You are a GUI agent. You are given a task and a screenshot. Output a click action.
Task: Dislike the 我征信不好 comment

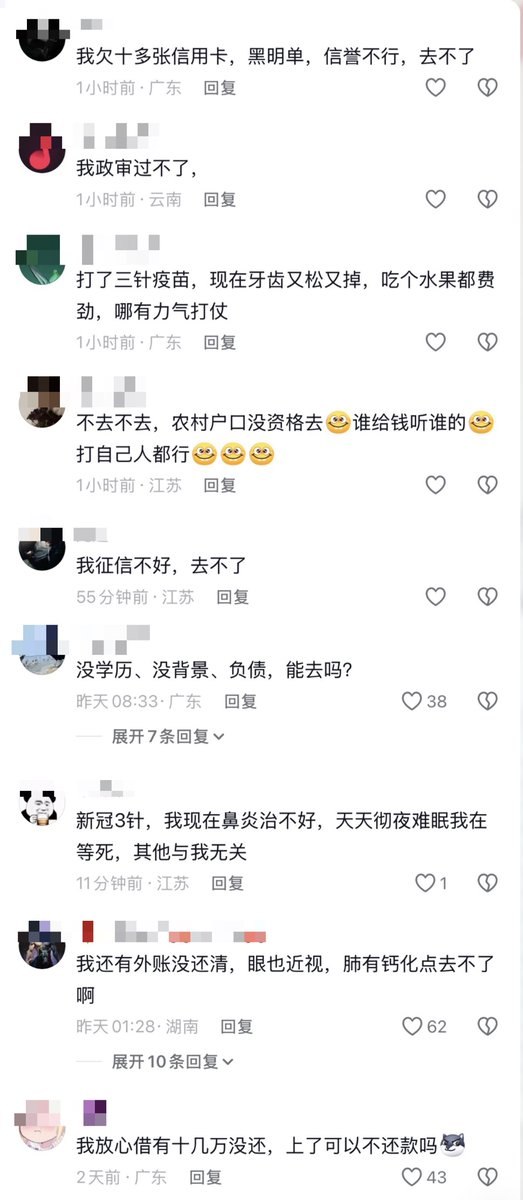pos(487,597)
